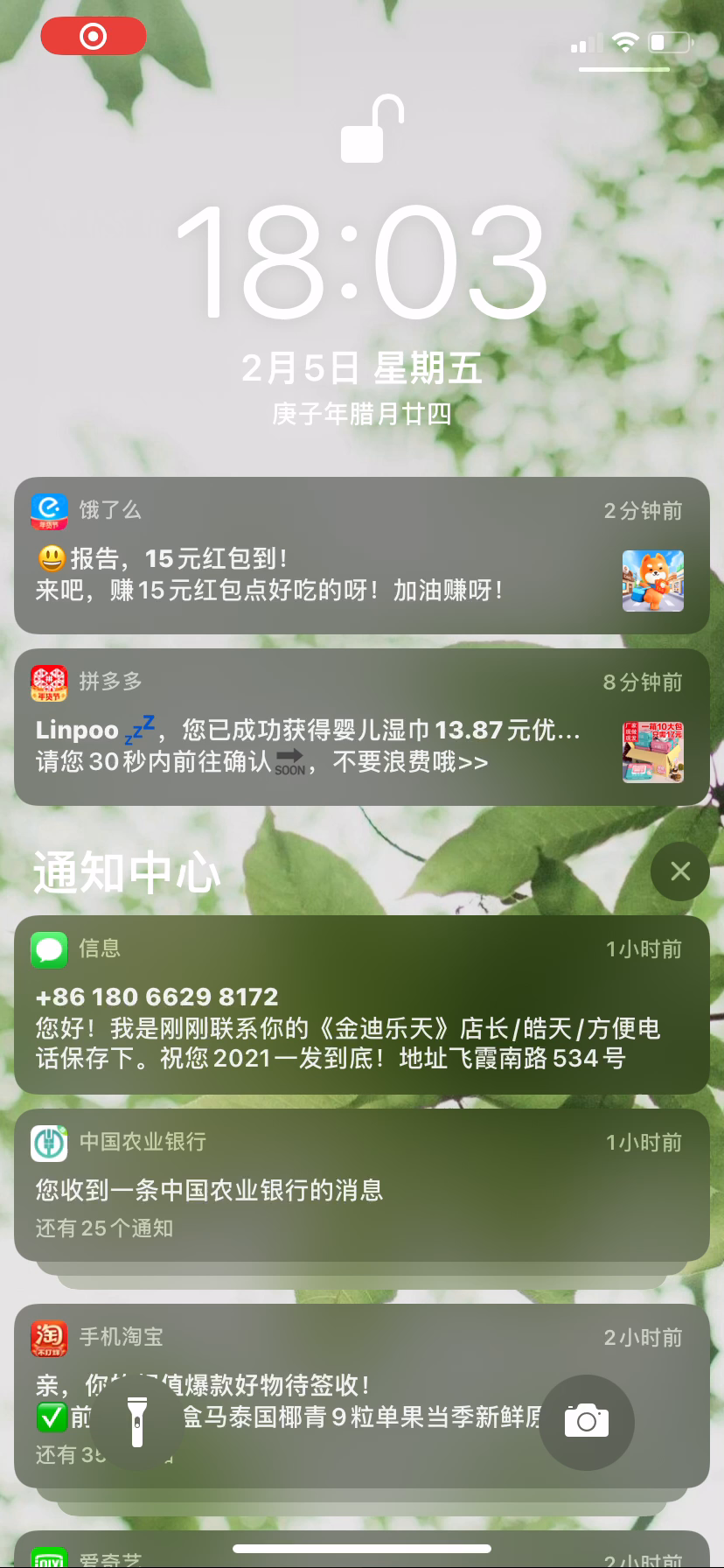Image resolution: width=724 pixels, height=1568 pixels.
Task: Clear the 通知中心 with the X button
Action: pos(680,871)
